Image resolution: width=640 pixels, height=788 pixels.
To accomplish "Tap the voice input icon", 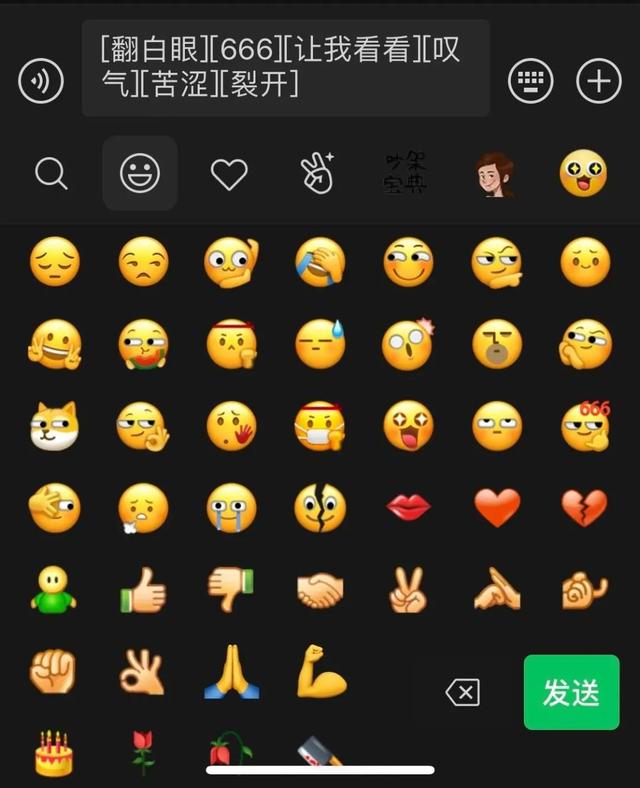I will point(41,81).
